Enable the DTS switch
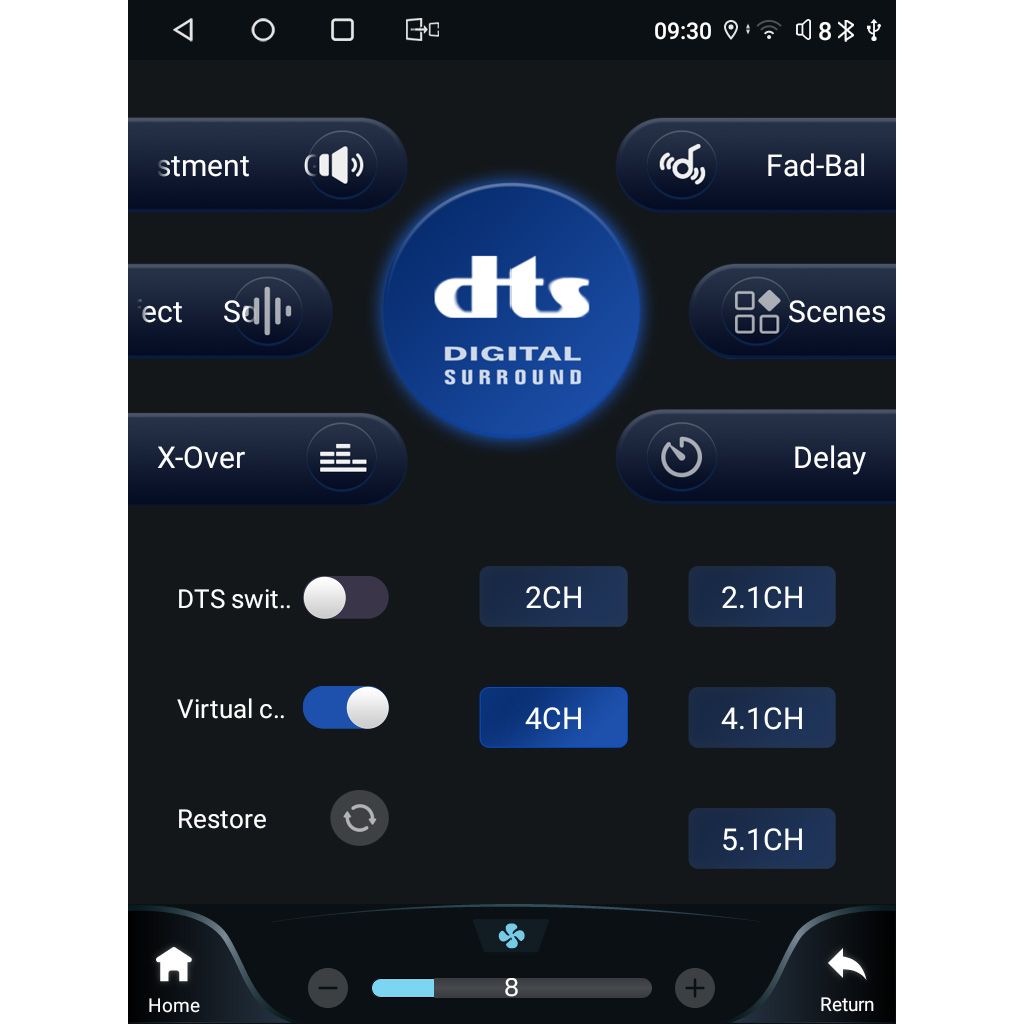This screenshot has width=1024, height=1024. point(345,598)
